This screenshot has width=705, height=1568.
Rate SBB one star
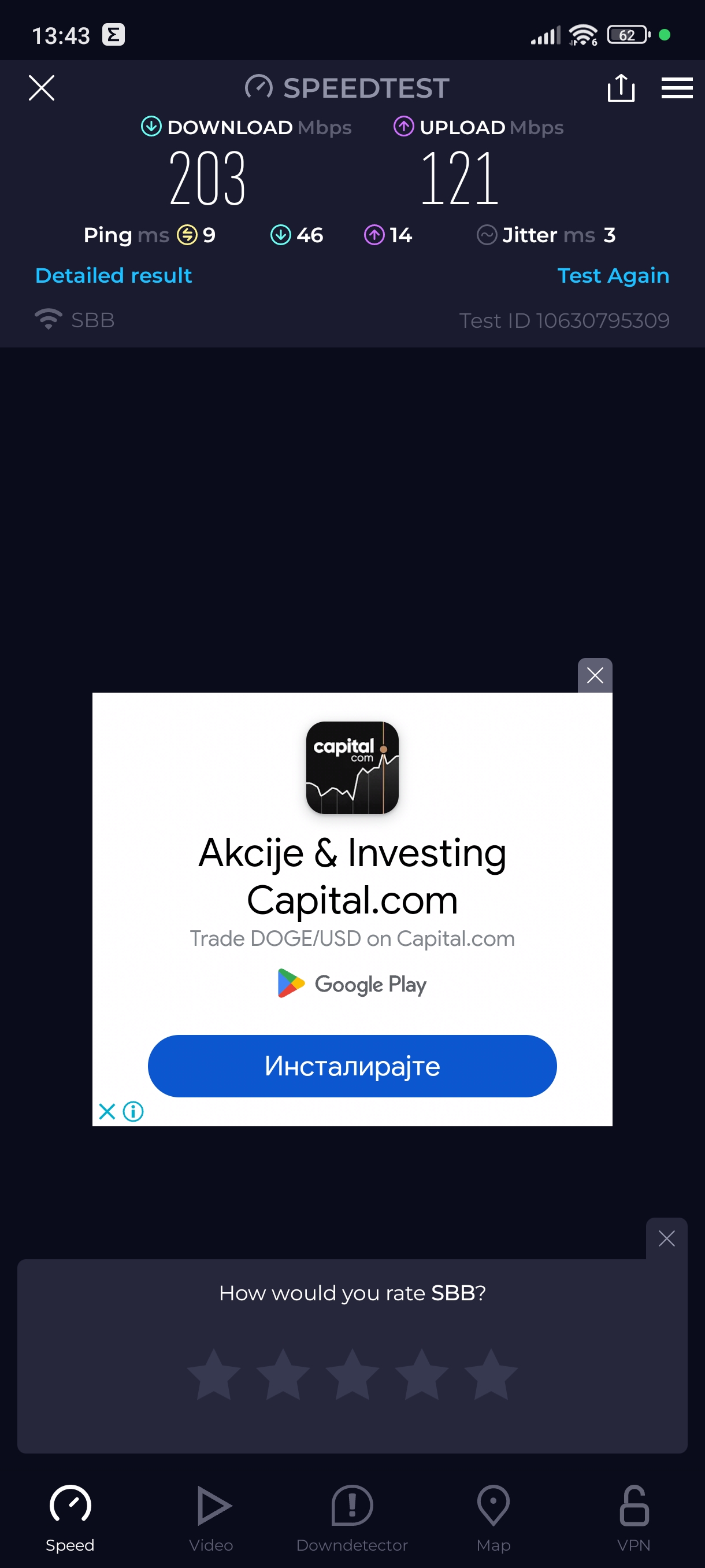pos(213,1374)
